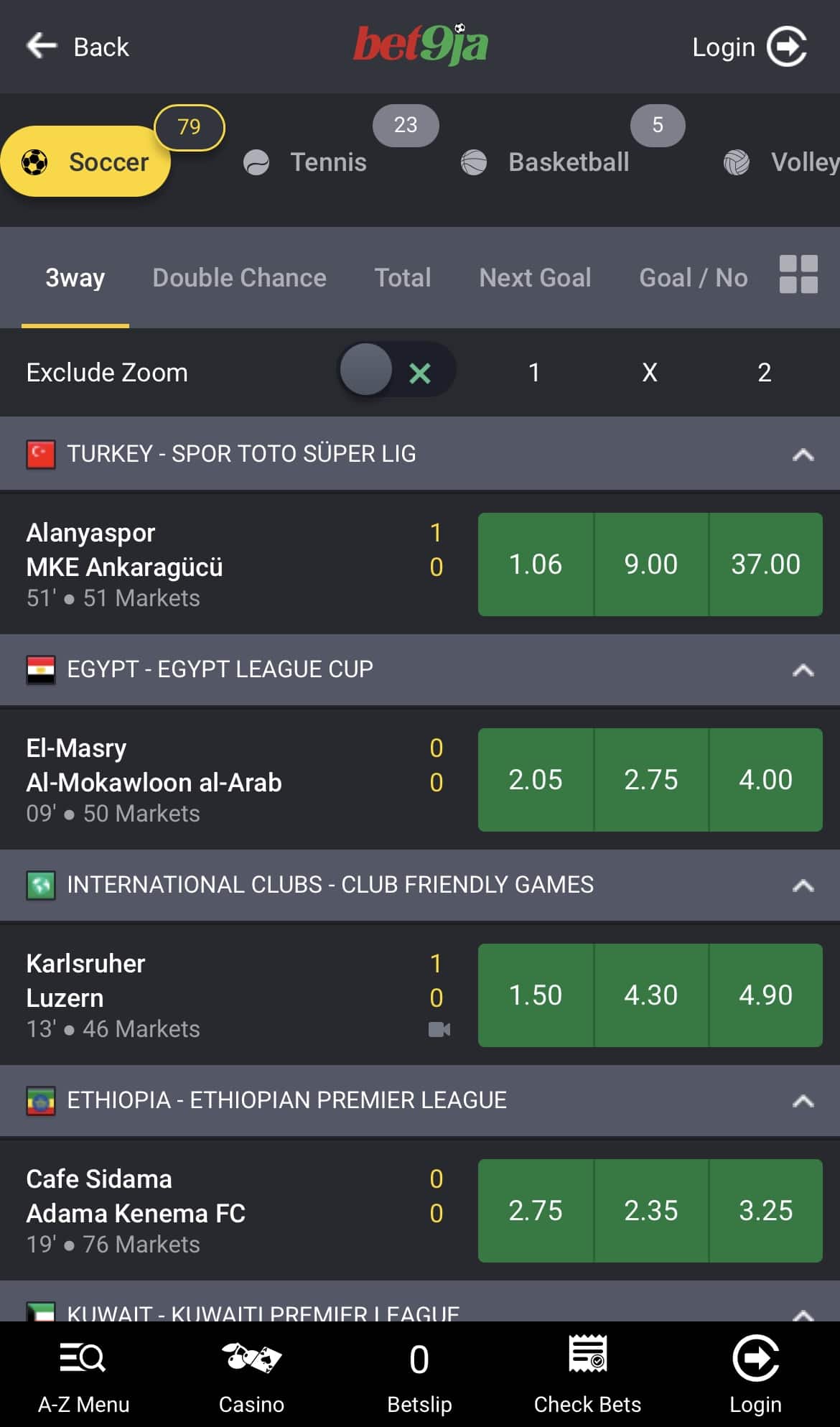Click the Login button
The width and height of the screenshot is (840, 1427).
(747, 46)
